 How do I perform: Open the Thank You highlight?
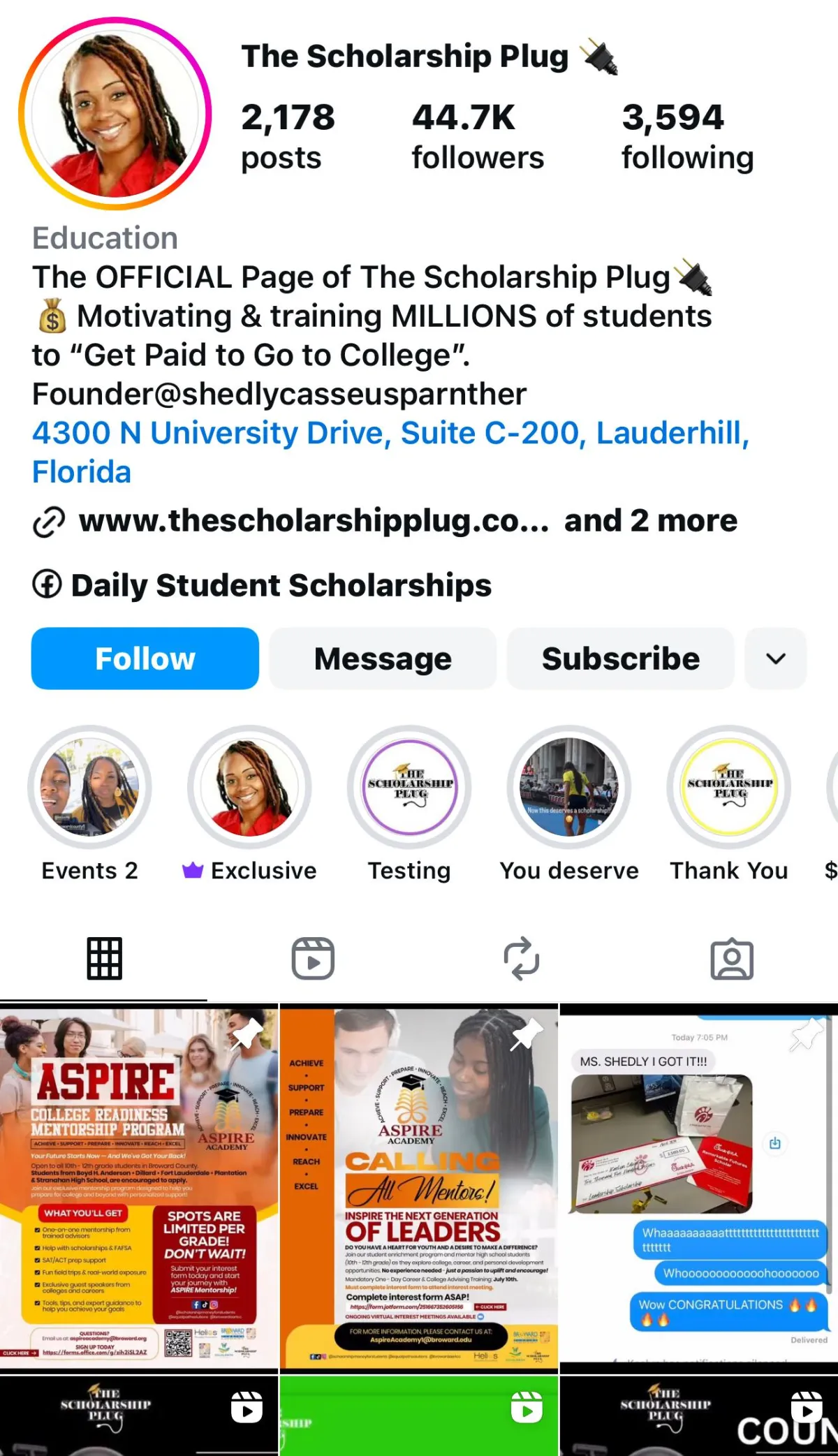(729, 788)
